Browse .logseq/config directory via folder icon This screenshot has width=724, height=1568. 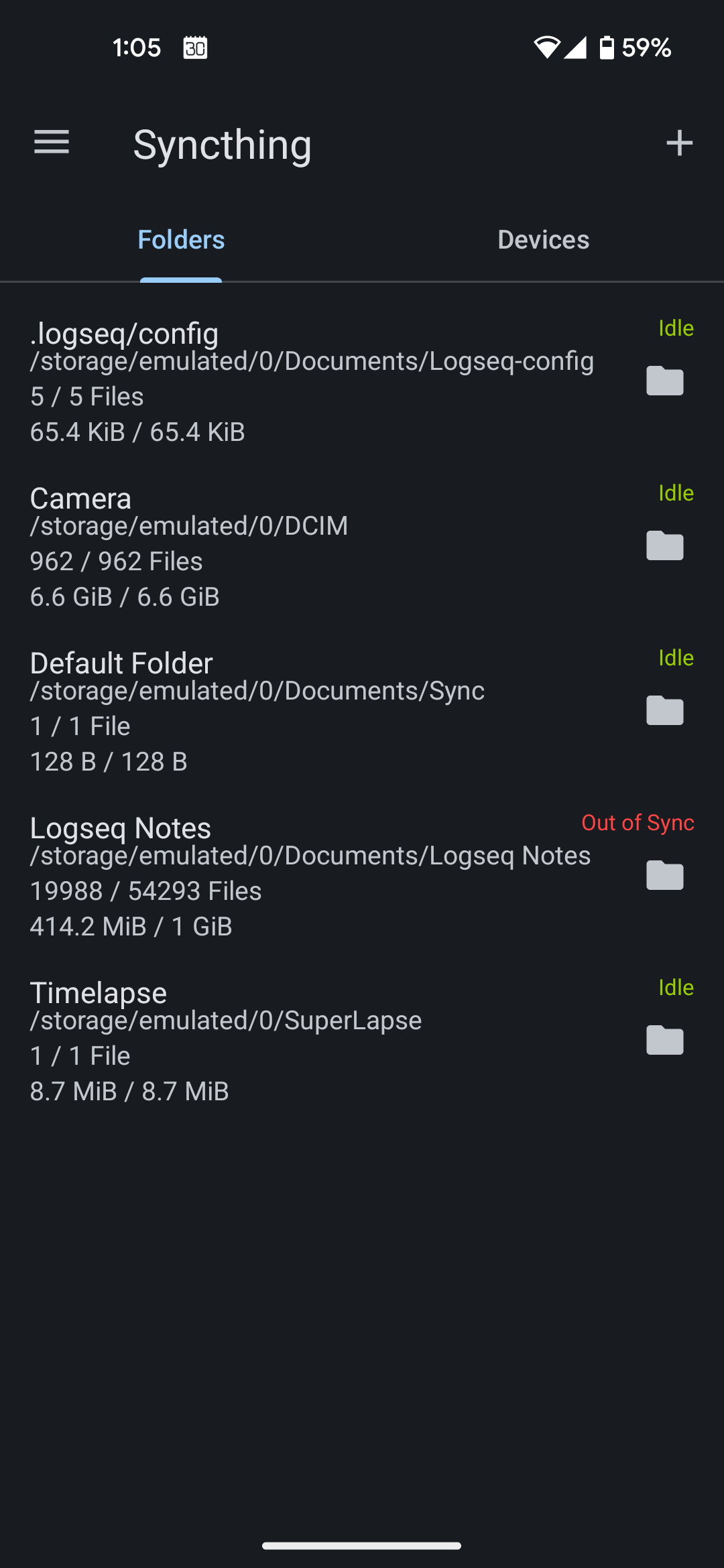coord(664,381)
